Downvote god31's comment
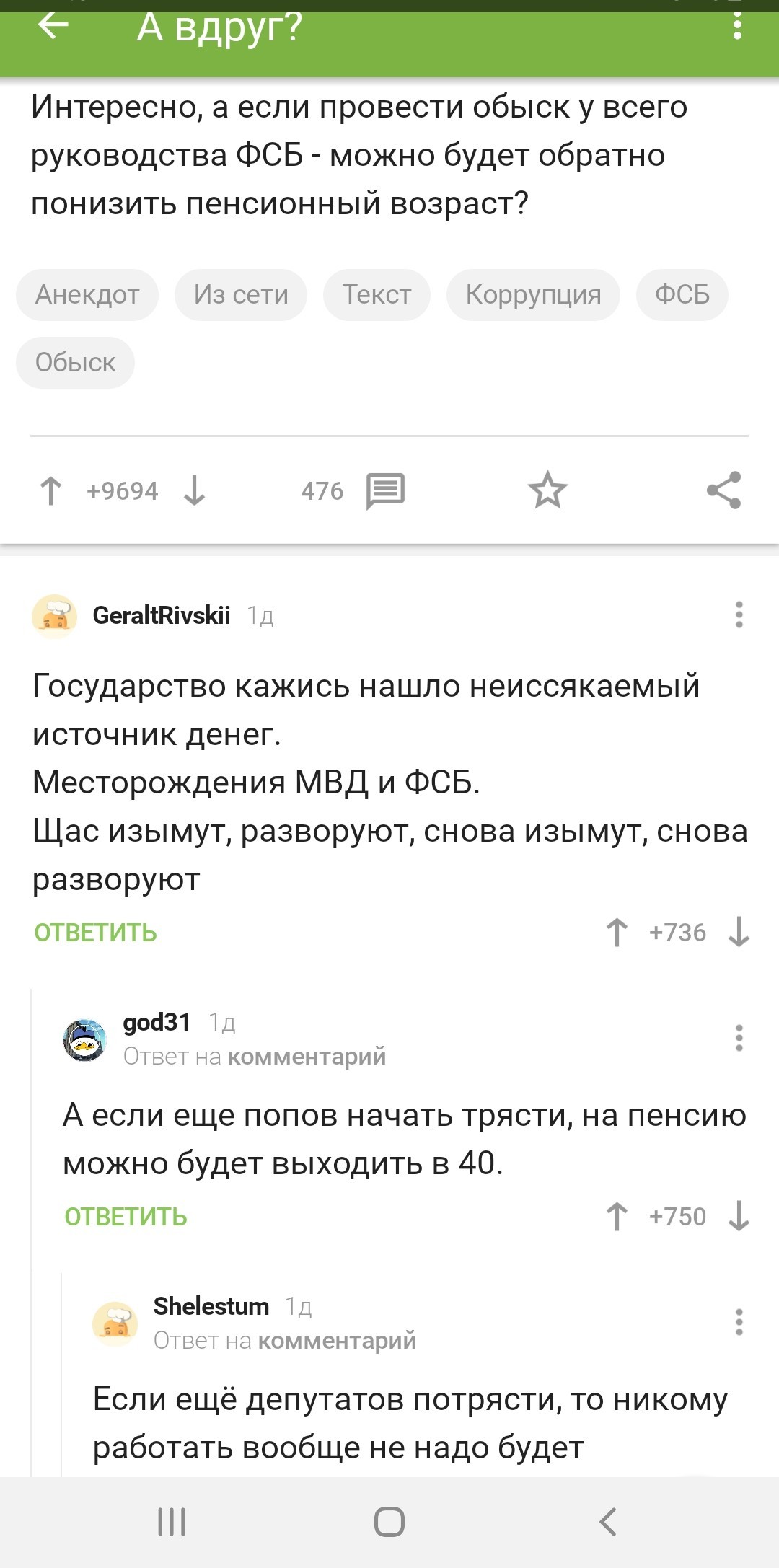 coord(739,1216)
